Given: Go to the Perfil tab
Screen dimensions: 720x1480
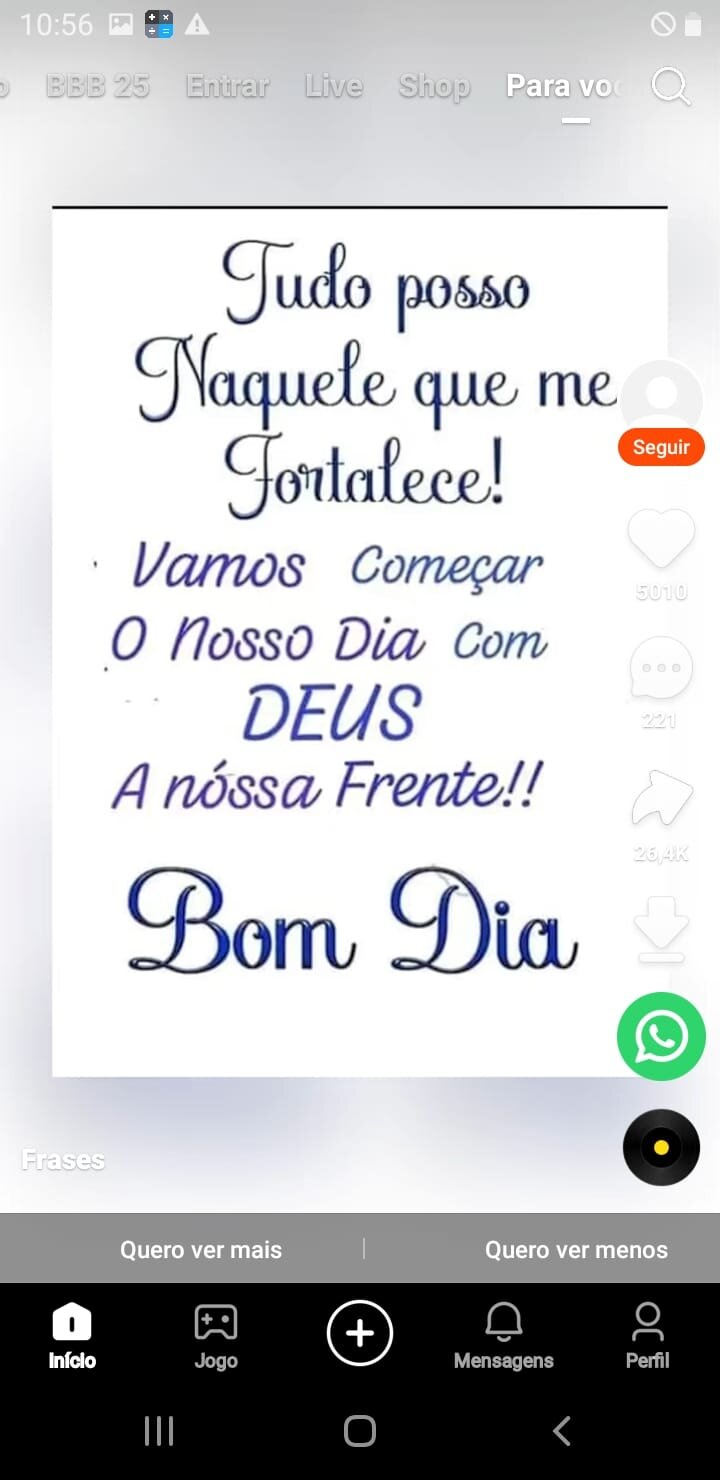Looking at the screenshot, I should [647, 1335].
